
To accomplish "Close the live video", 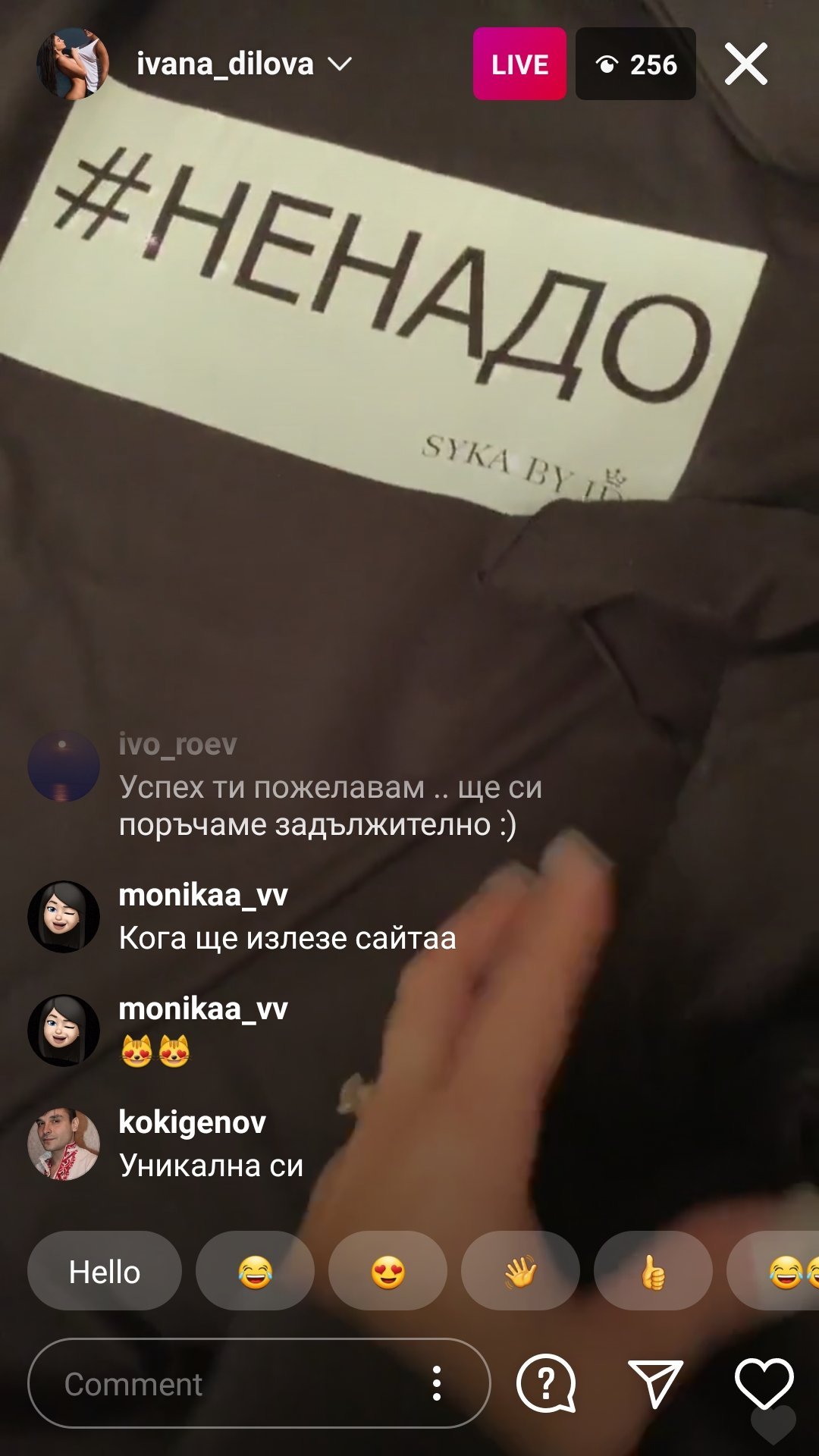I will (x=745, y=64).
